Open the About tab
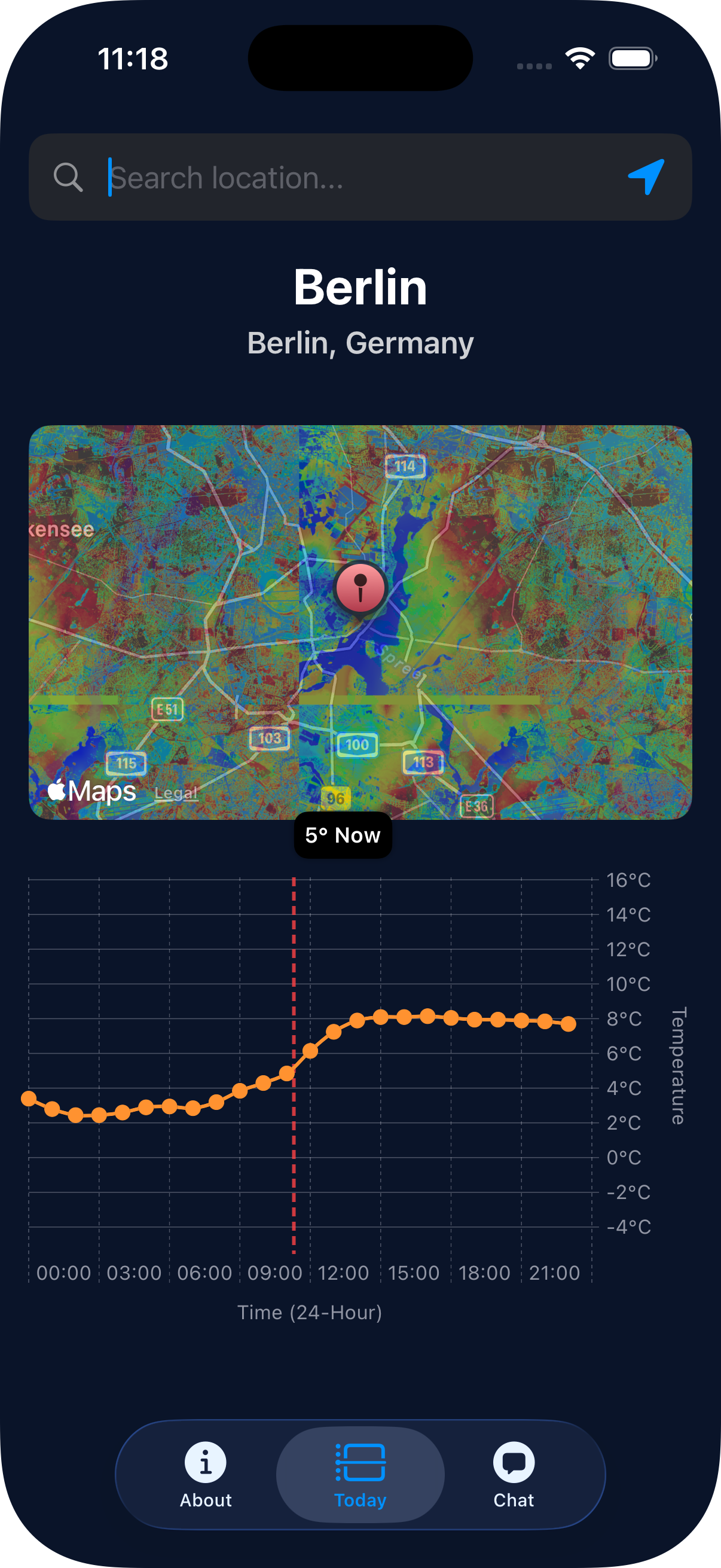The height and width of the screenshot is (1568, 721). [x=206, y=1474]
